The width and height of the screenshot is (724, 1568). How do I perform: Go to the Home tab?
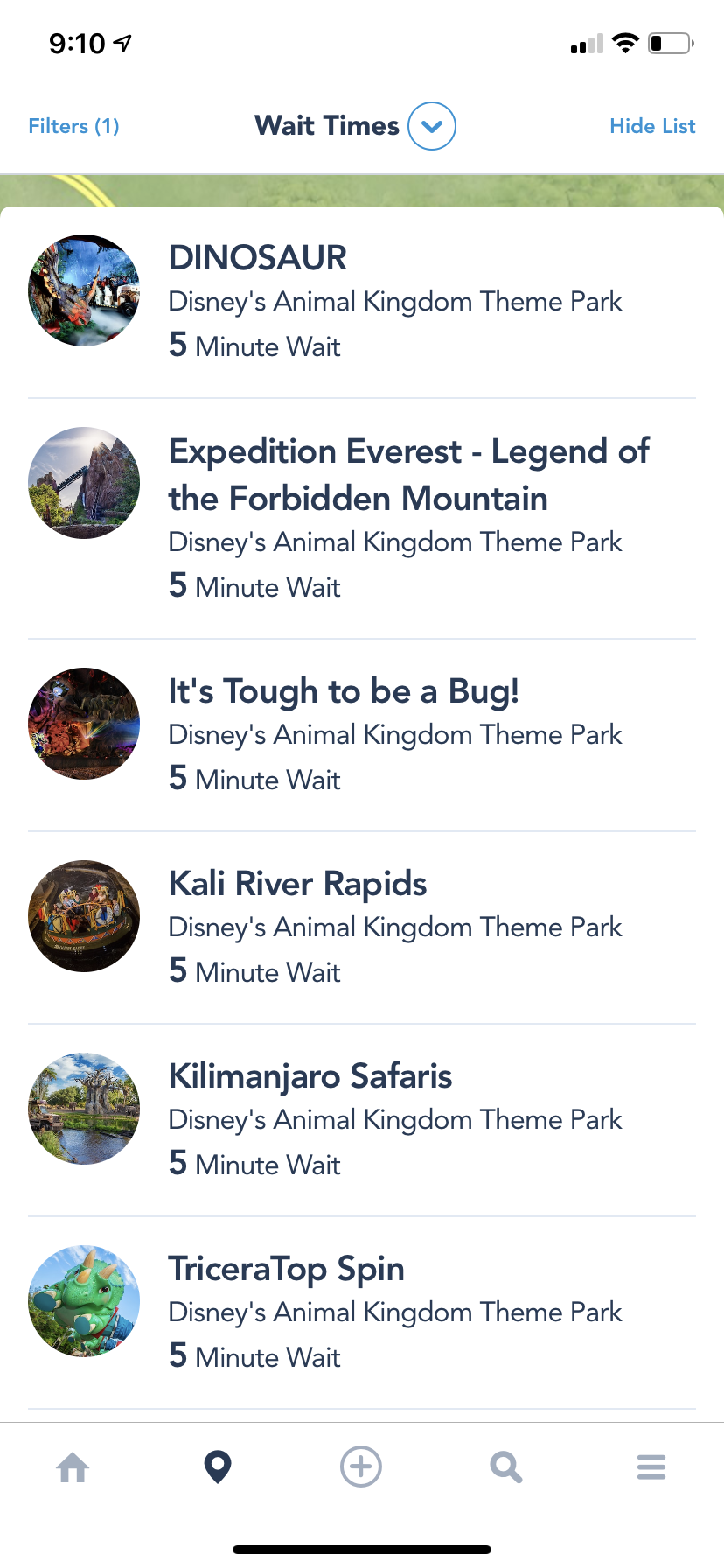(73, 1467)
